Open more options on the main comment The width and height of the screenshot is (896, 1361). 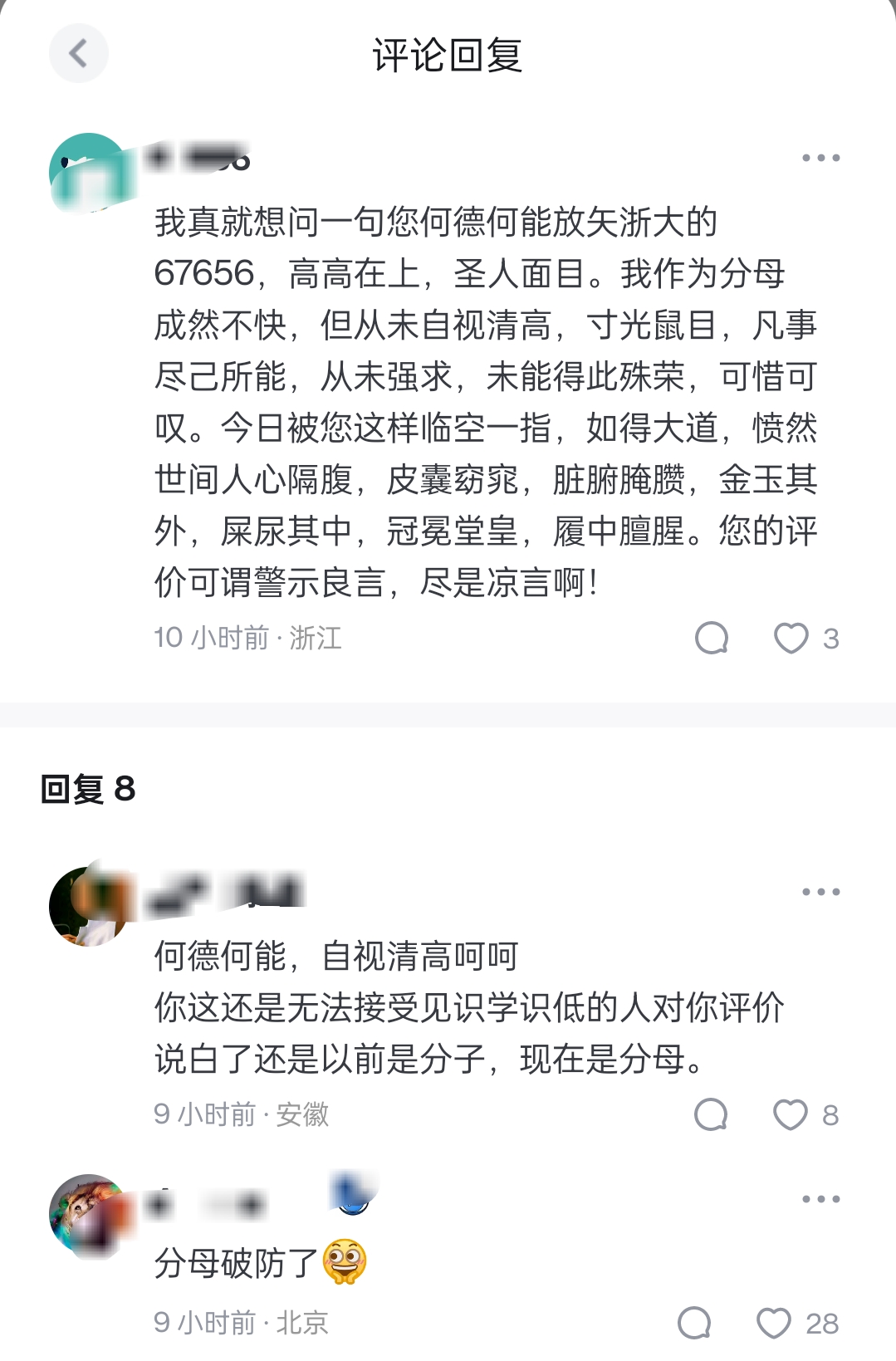click(x=820, y=158)
